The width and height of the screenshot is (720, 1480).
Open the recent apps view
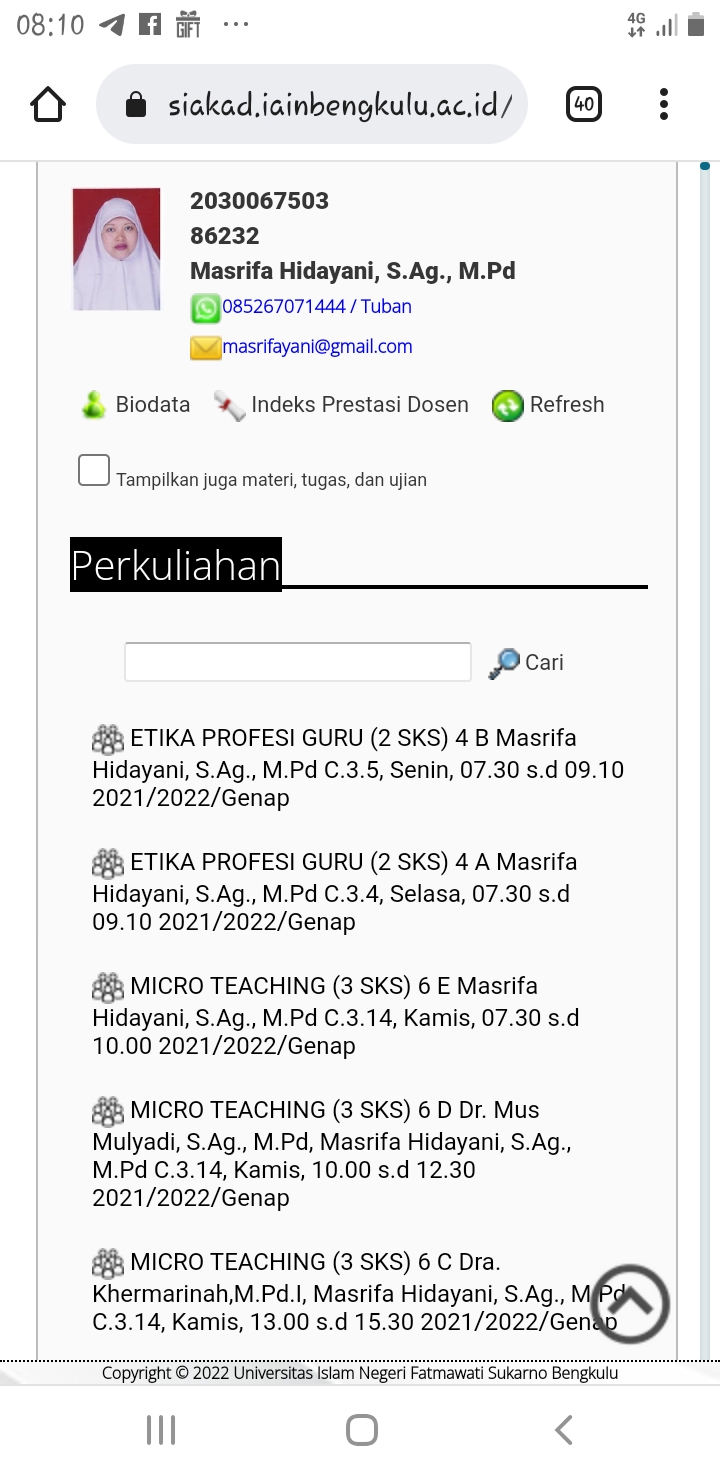tap(161, 1430)
